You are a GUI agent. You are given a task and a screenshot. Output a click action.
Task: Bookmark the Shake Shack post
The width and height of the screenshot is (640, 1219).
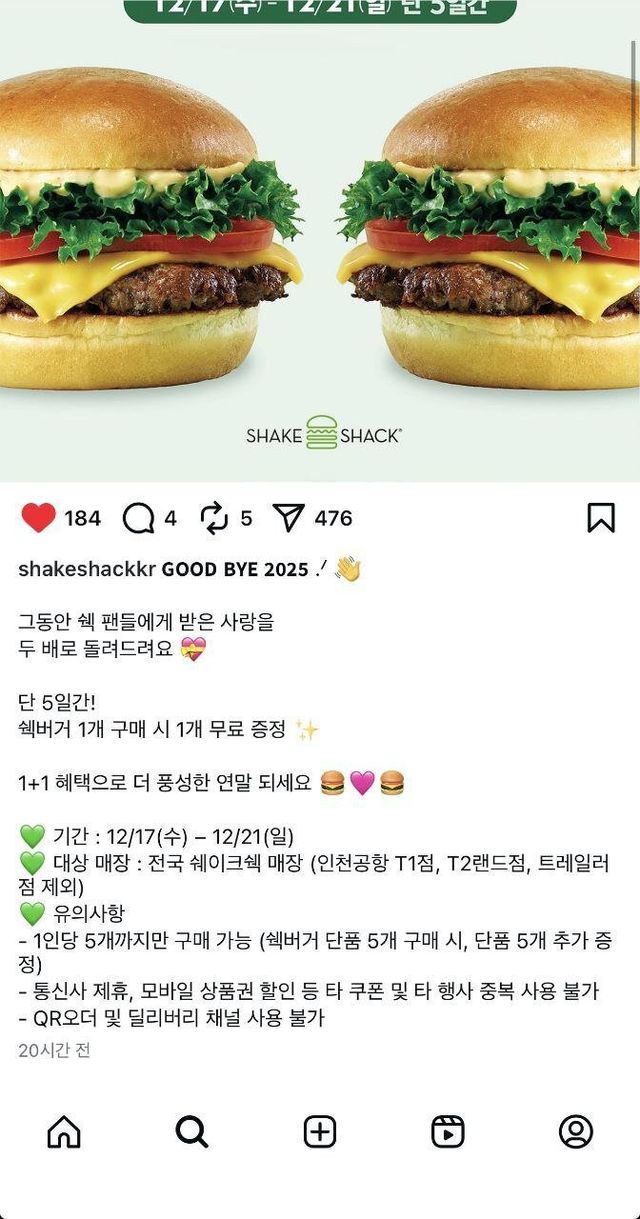click(600, 517)
